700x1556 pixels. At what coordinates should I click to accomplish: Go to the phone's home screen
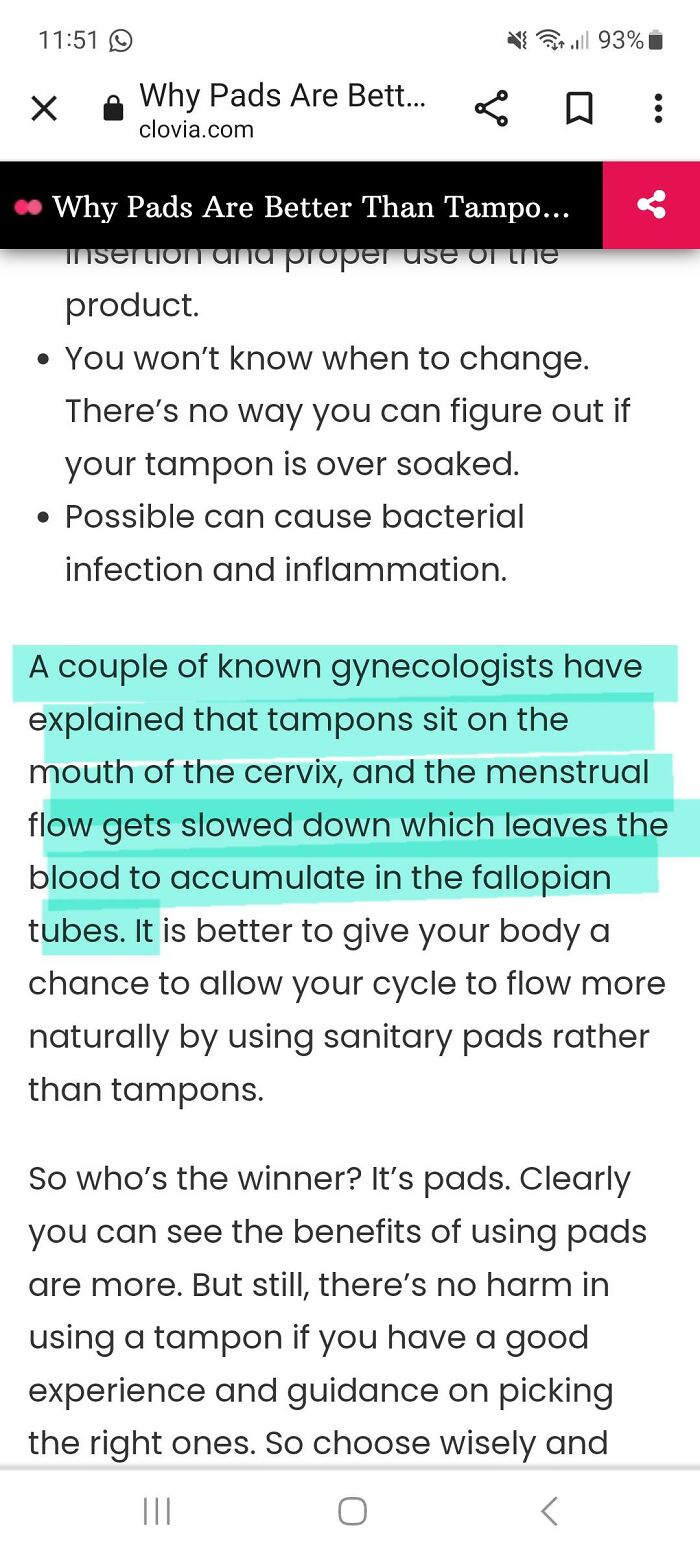(352, 1510)
